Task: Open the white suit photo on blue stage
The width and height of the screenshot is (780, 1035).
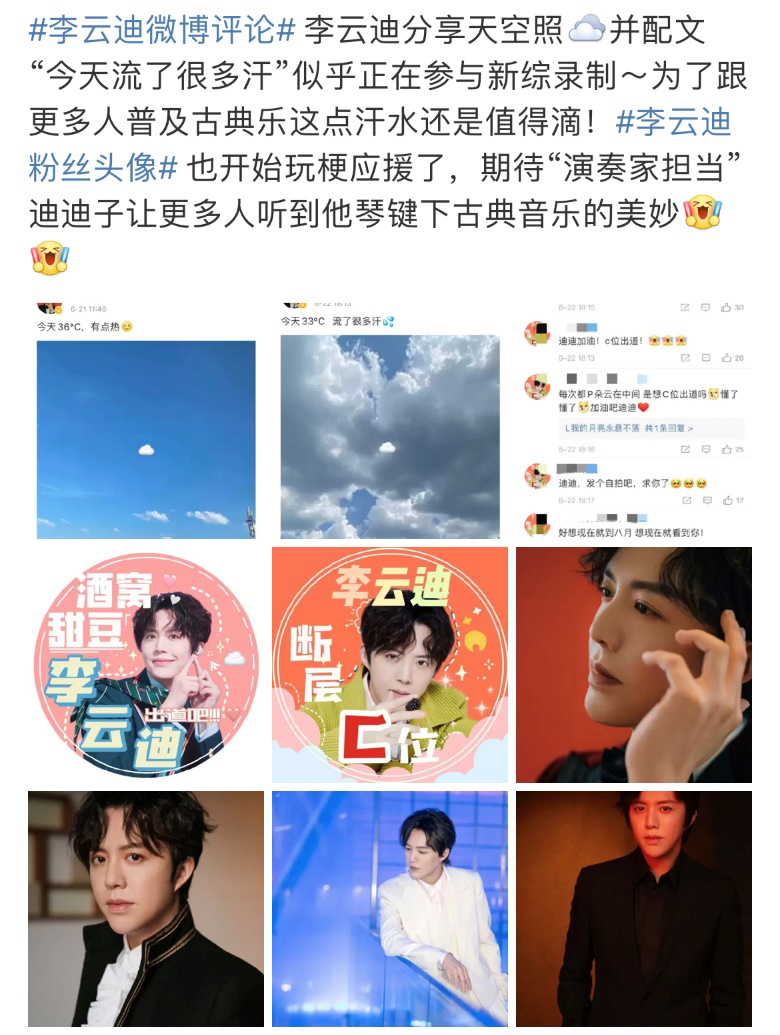Action: [390, 909]
